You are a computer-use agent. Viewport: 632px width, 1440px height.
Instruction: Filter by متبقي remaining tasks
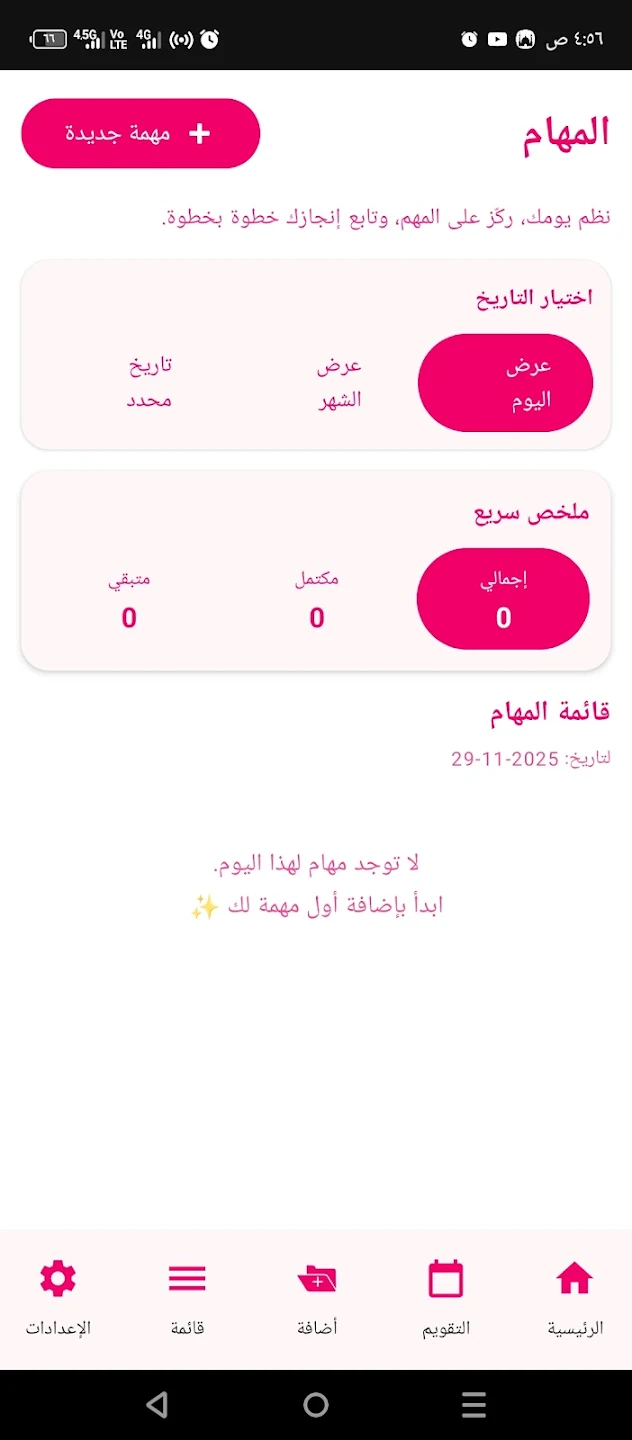(x=129, y=599)
